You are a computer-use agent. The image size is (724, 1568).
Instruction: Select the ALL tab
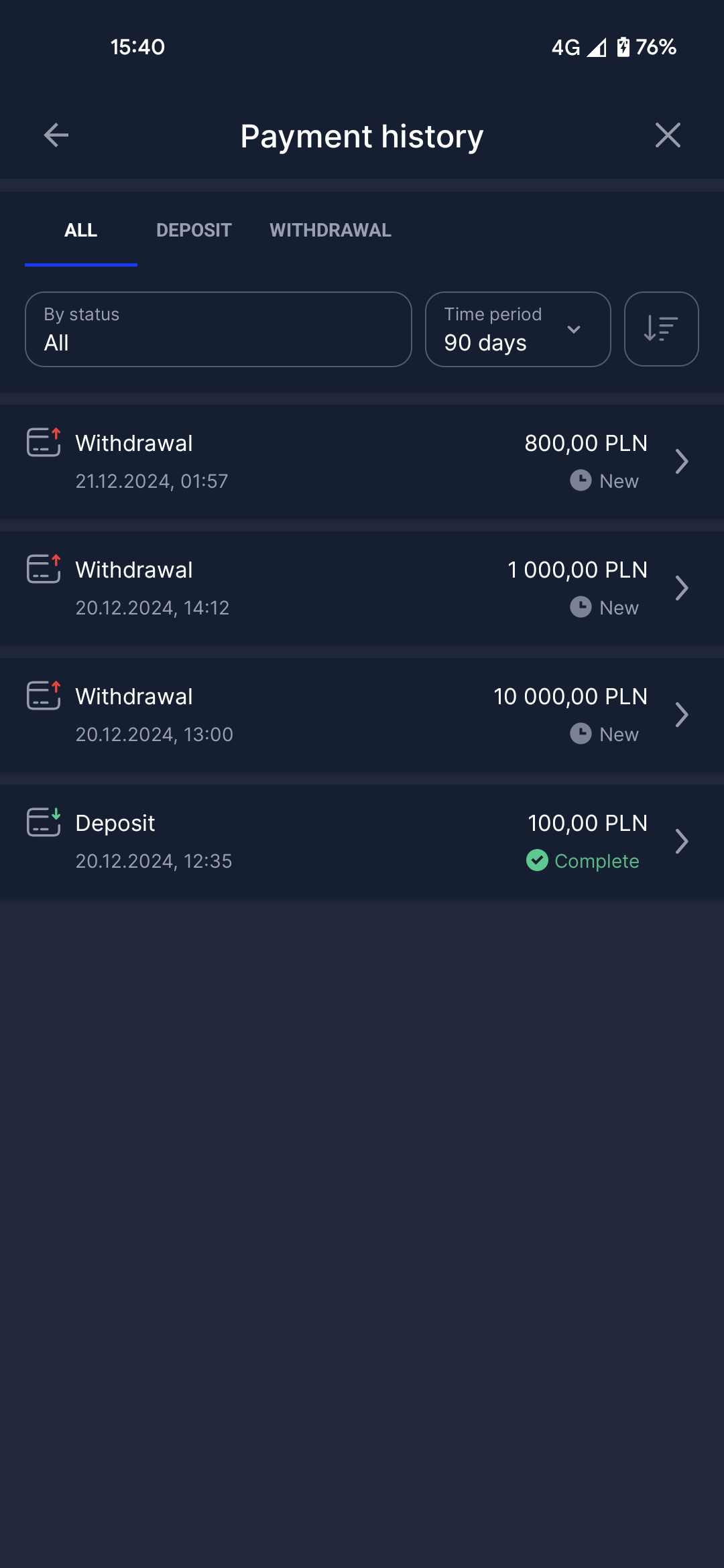81,231
